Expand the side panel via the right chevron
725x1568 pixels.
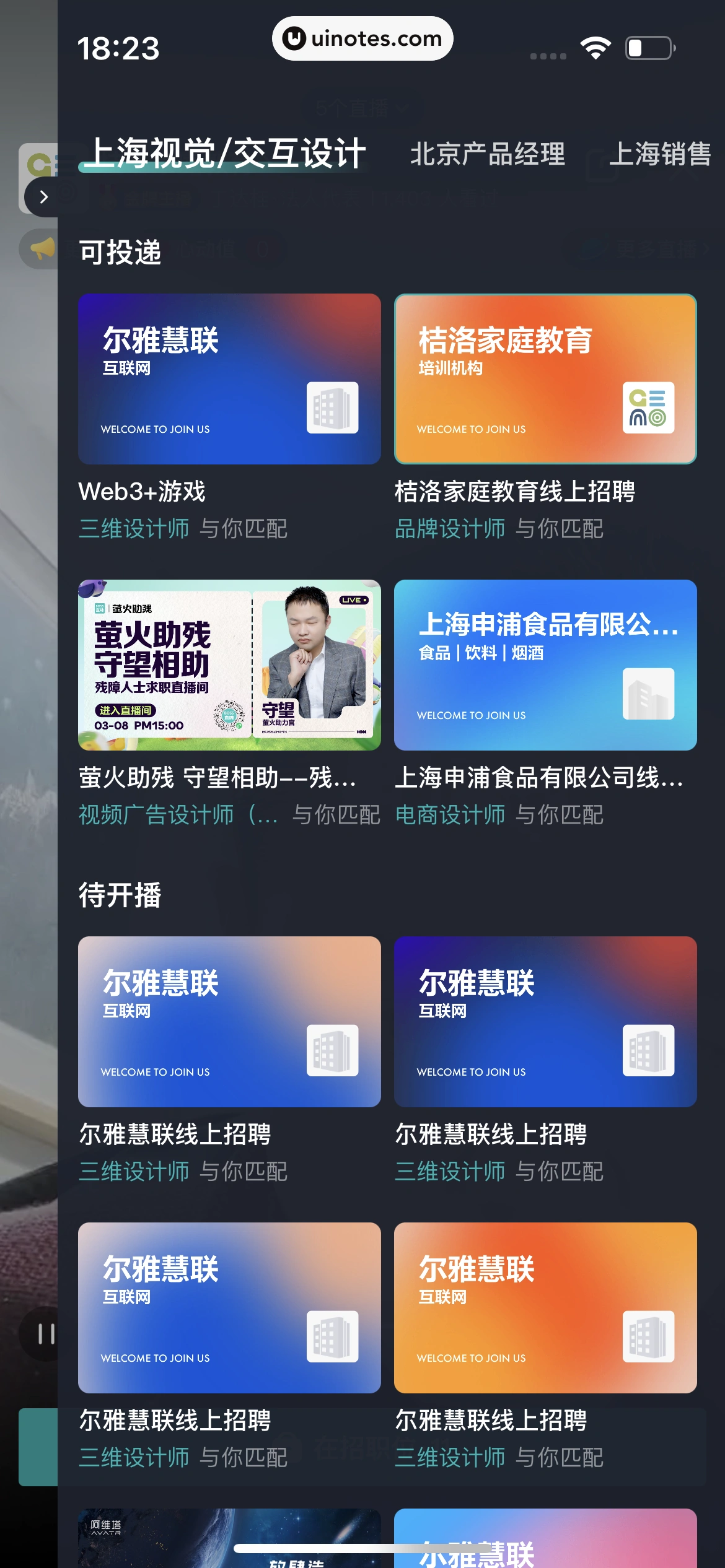pyautogui.click(x=42, y=197)
